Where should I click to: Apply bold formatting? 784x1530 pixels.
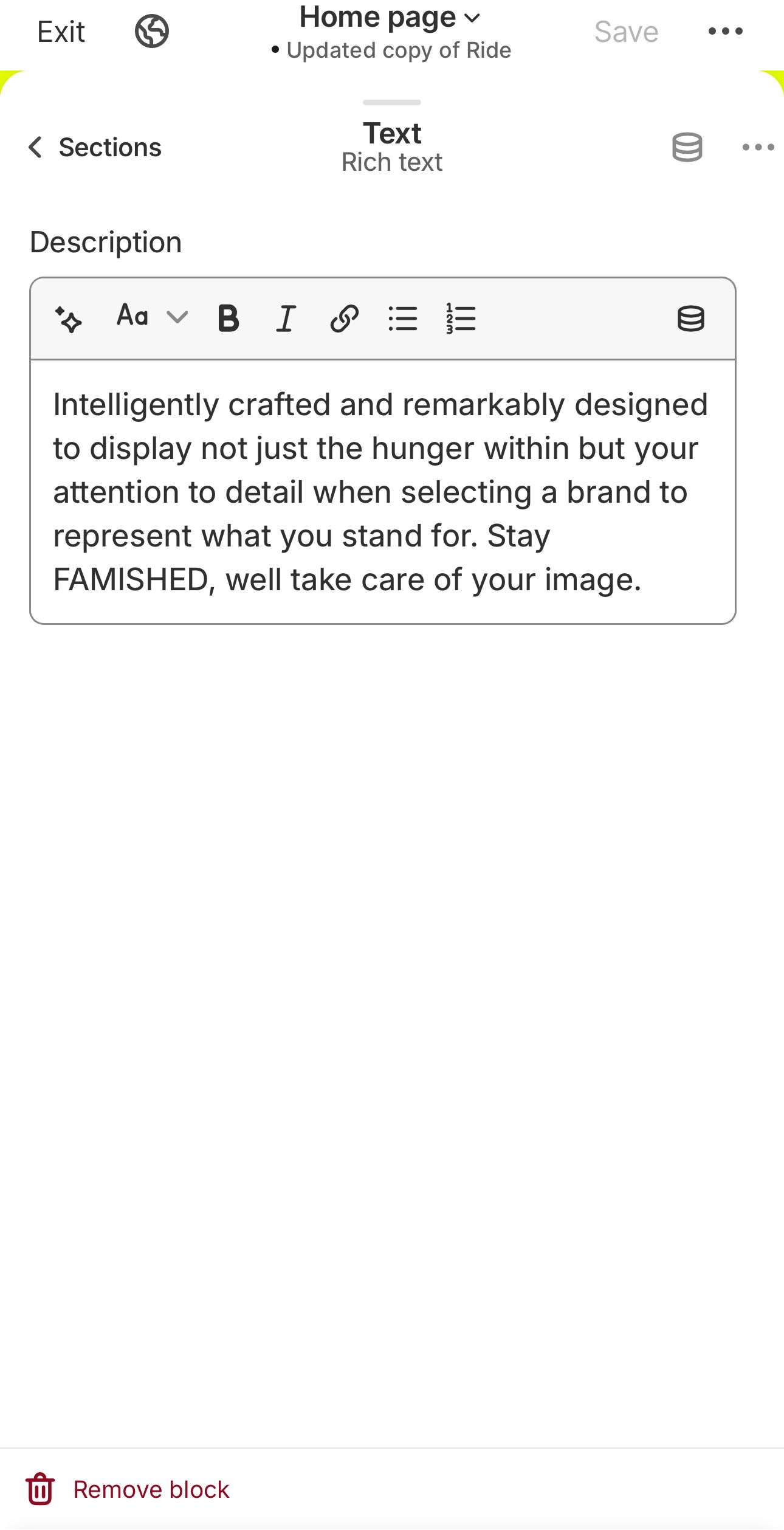click(x=229, y=319)
